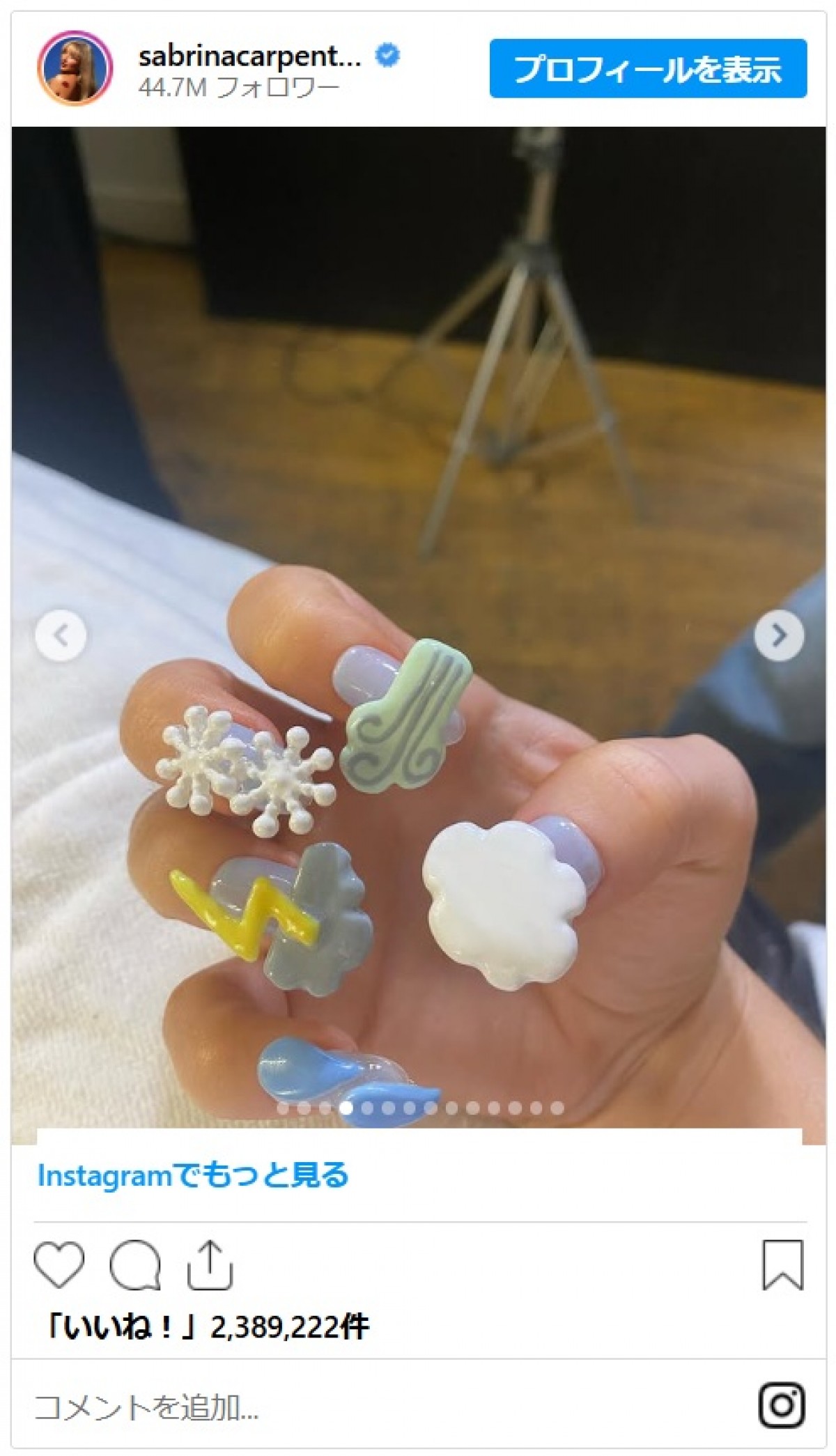Open Instagram via the logo icon
The width and height of the screenshot is (836, 1456).
(783, 1406)
